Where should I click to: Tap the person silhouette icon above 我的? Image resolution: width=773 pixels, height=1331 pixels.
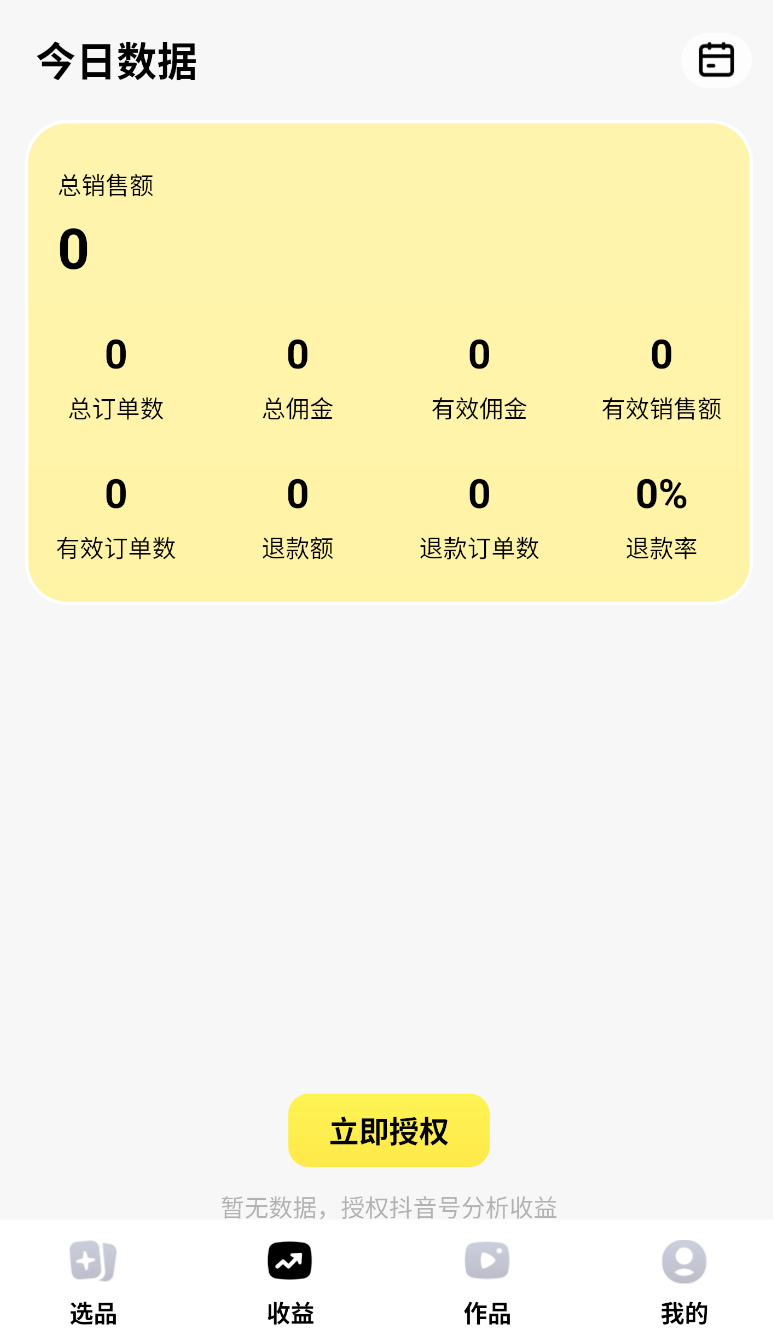[683, 1262]
